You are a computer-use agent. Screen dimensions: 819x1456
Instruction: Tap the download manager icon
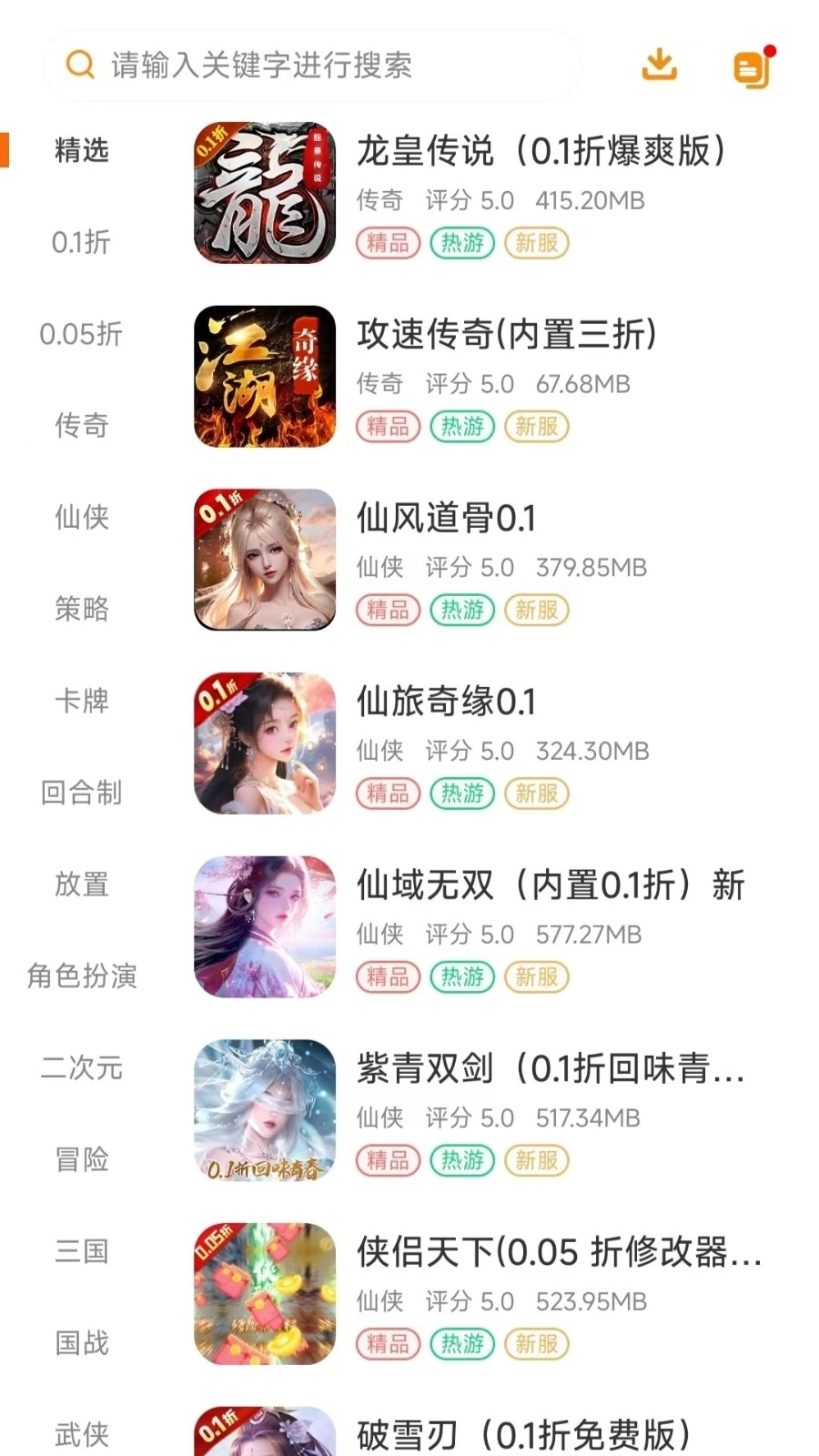pos(660,65)
